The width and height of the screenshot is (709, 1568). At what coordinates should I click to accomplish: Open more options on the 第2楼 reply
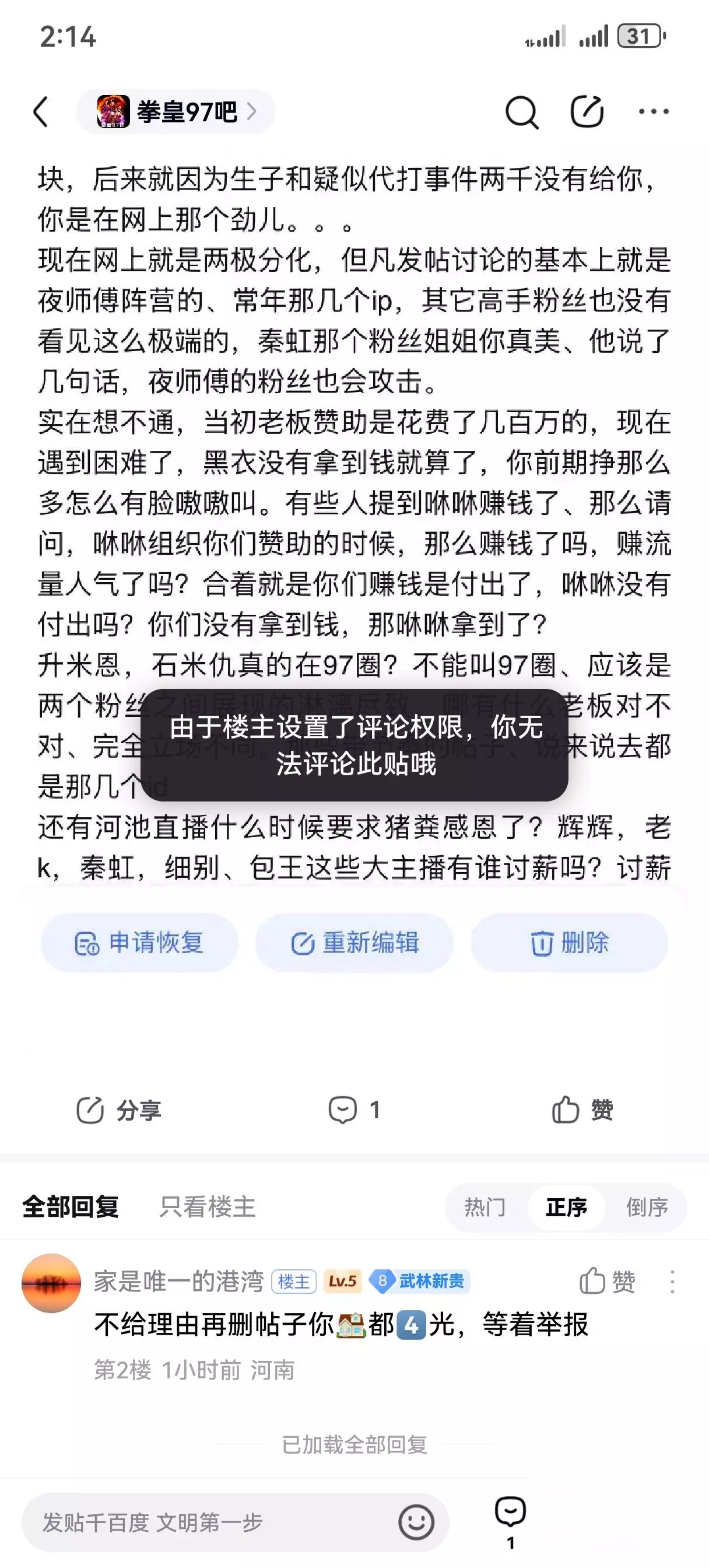coord(672,1282)
